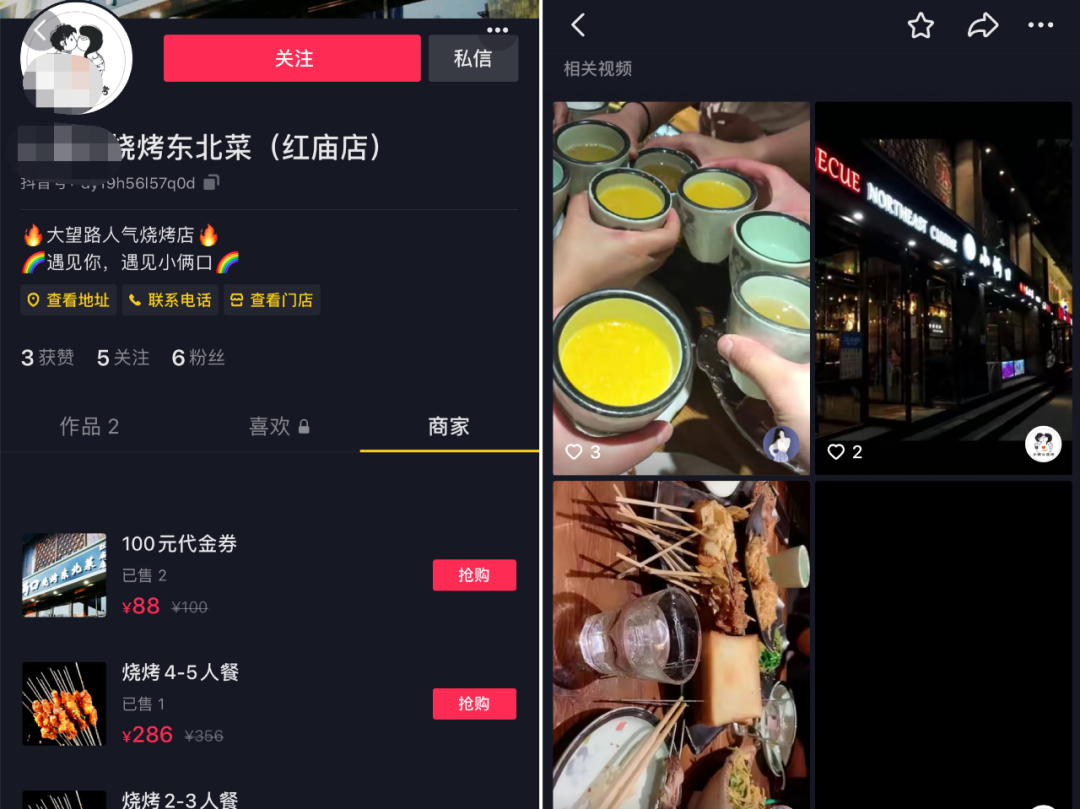Share using the arrow icon
1080x809 pixels.
[982, 26]
